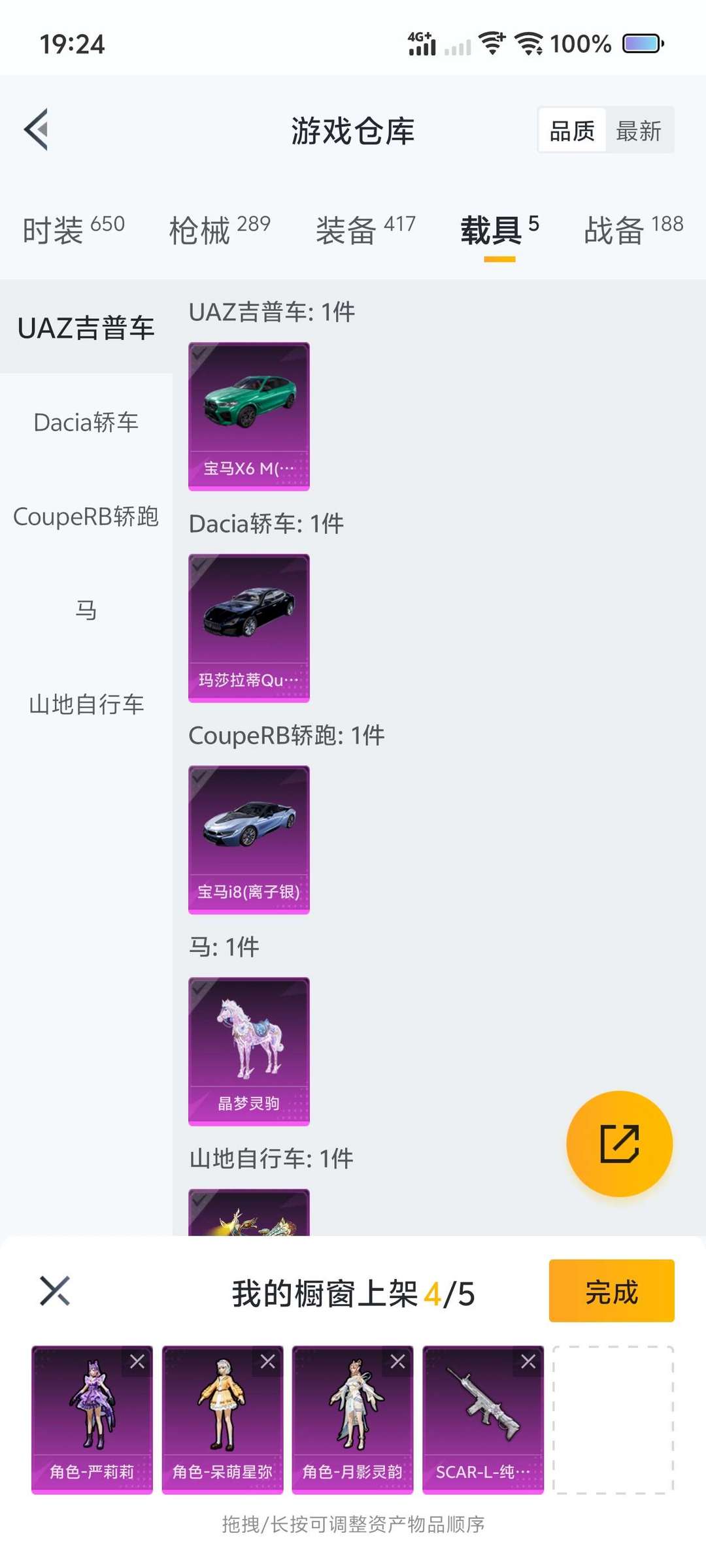Pick the 晶梦灵驹 horse tile
Screen dimensions: 706x1568
point(249,1051)
